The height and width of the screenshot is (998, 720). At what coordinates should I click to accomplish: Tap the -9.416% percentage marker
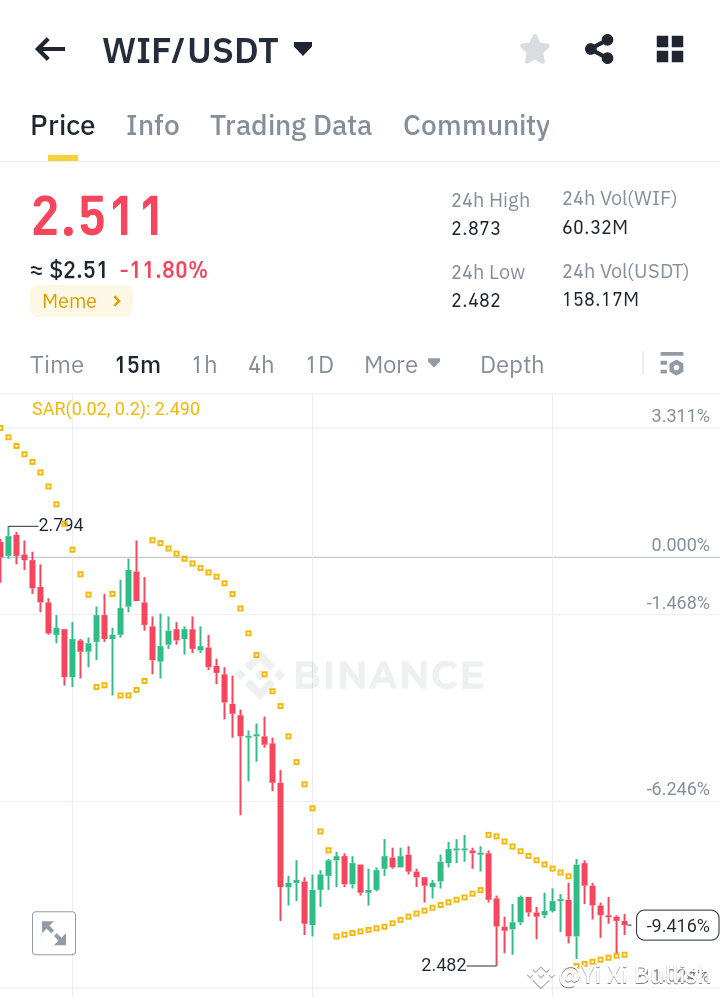(x=677, y=925)
